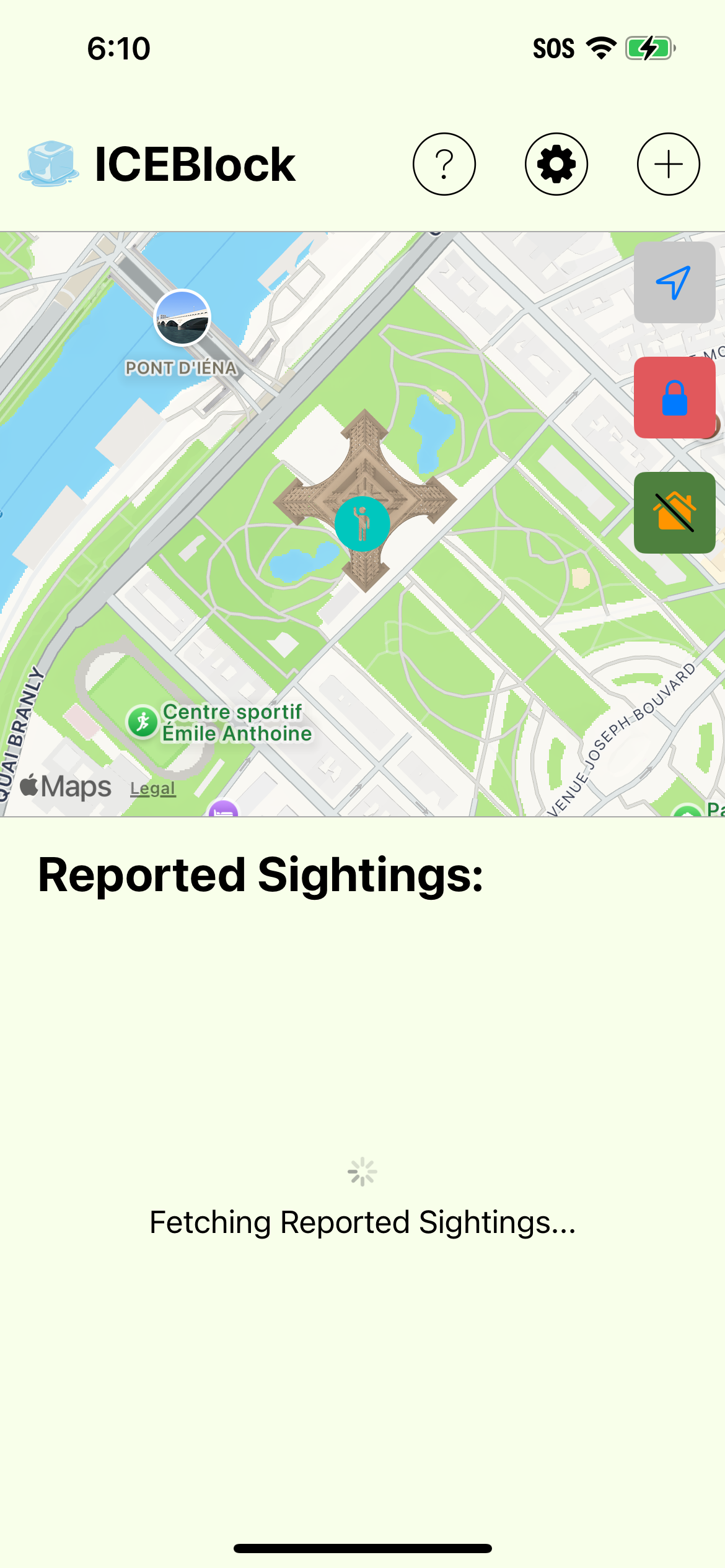
Task: Open the help question mark button
Action: (x=444, y=164)
